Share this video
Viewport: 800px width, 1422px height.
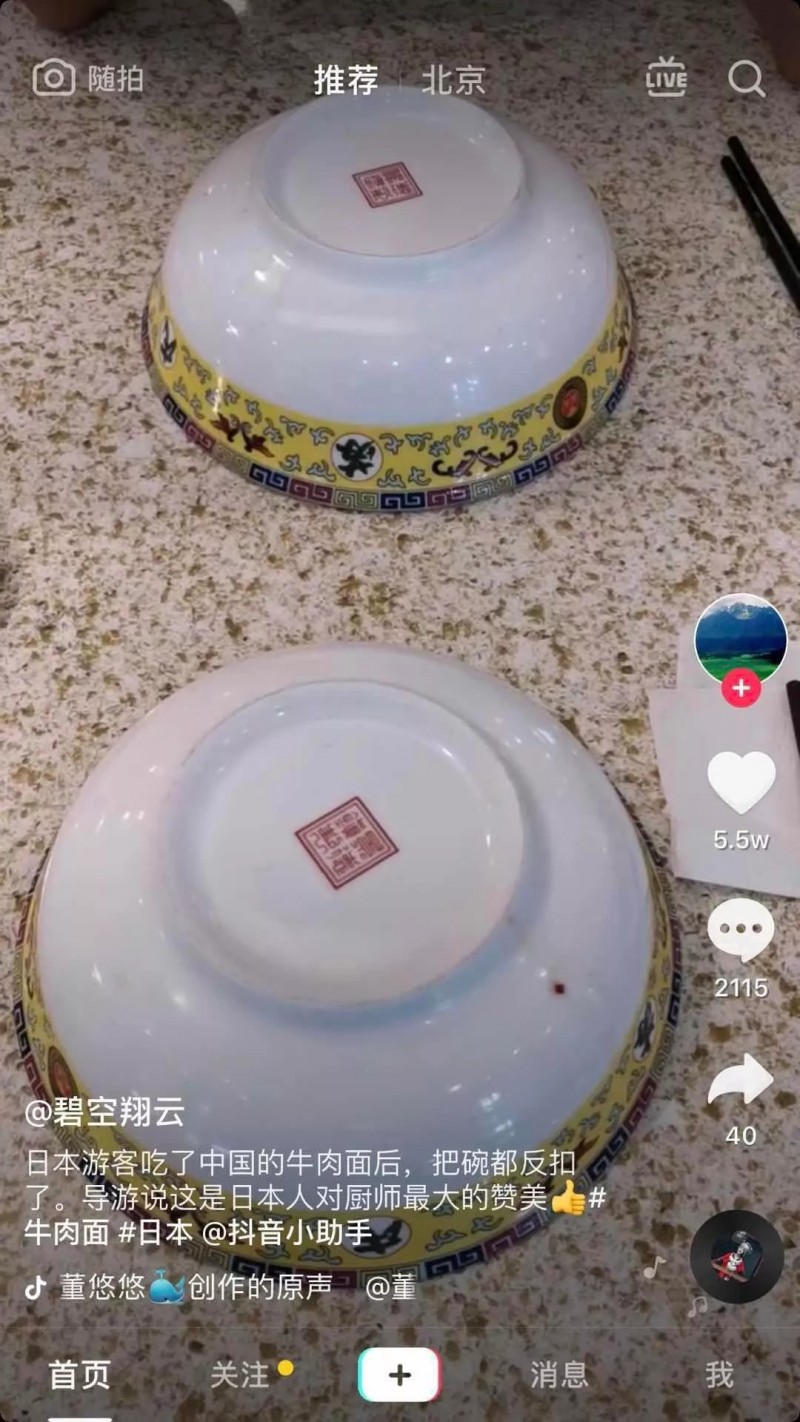coord(741,1082)
